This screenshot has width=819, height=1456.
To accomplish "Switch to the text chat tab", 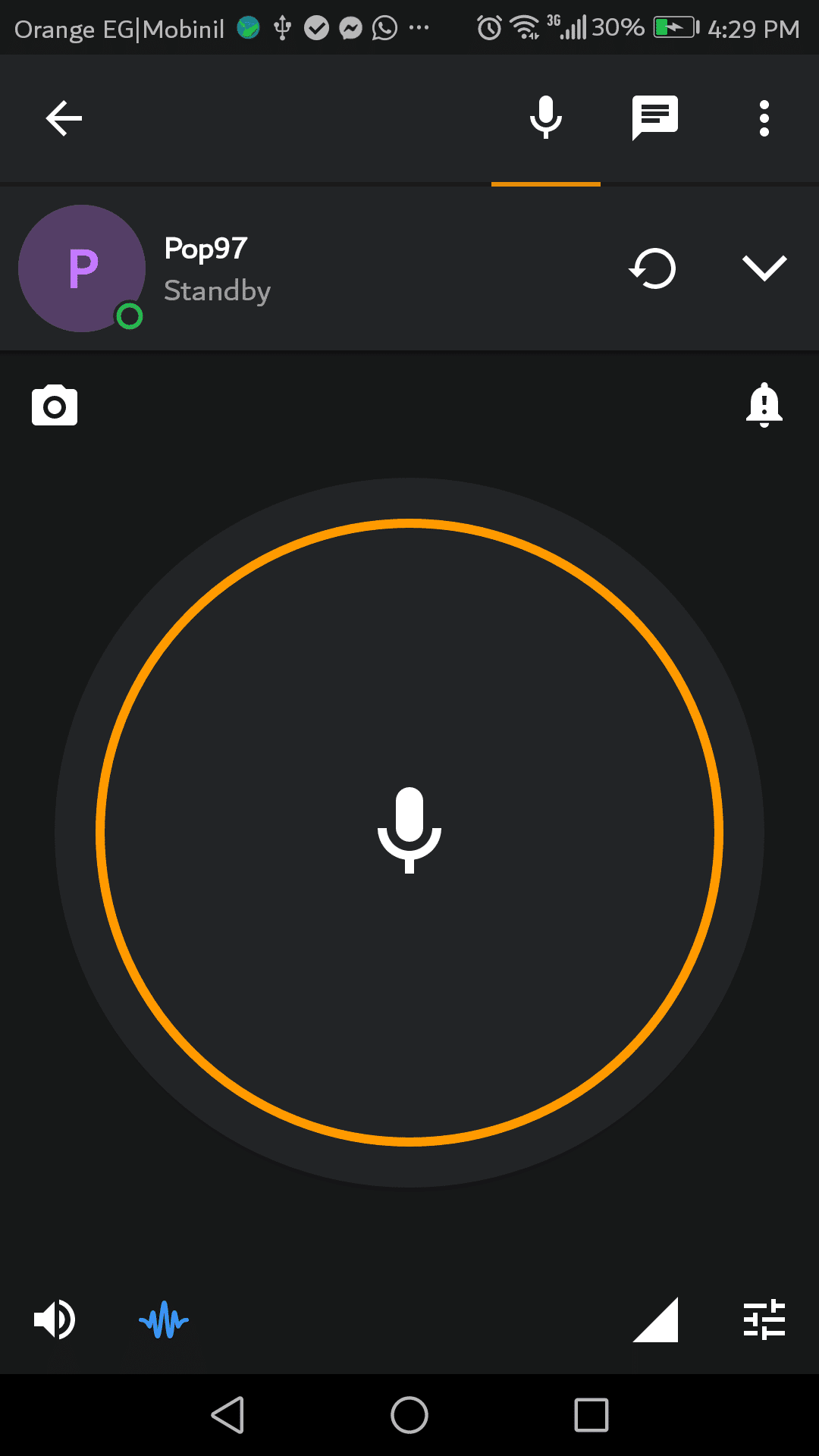I will (x=655, y=118).
